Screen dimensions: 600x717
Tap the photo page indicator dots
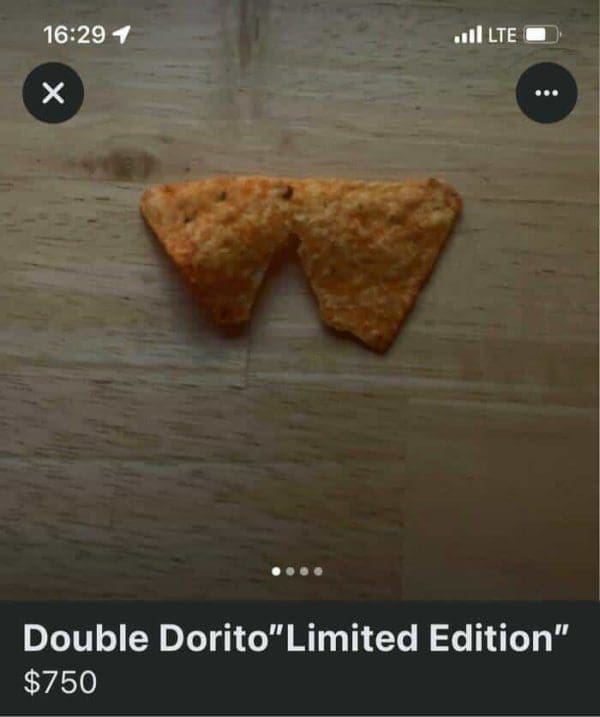297,572
